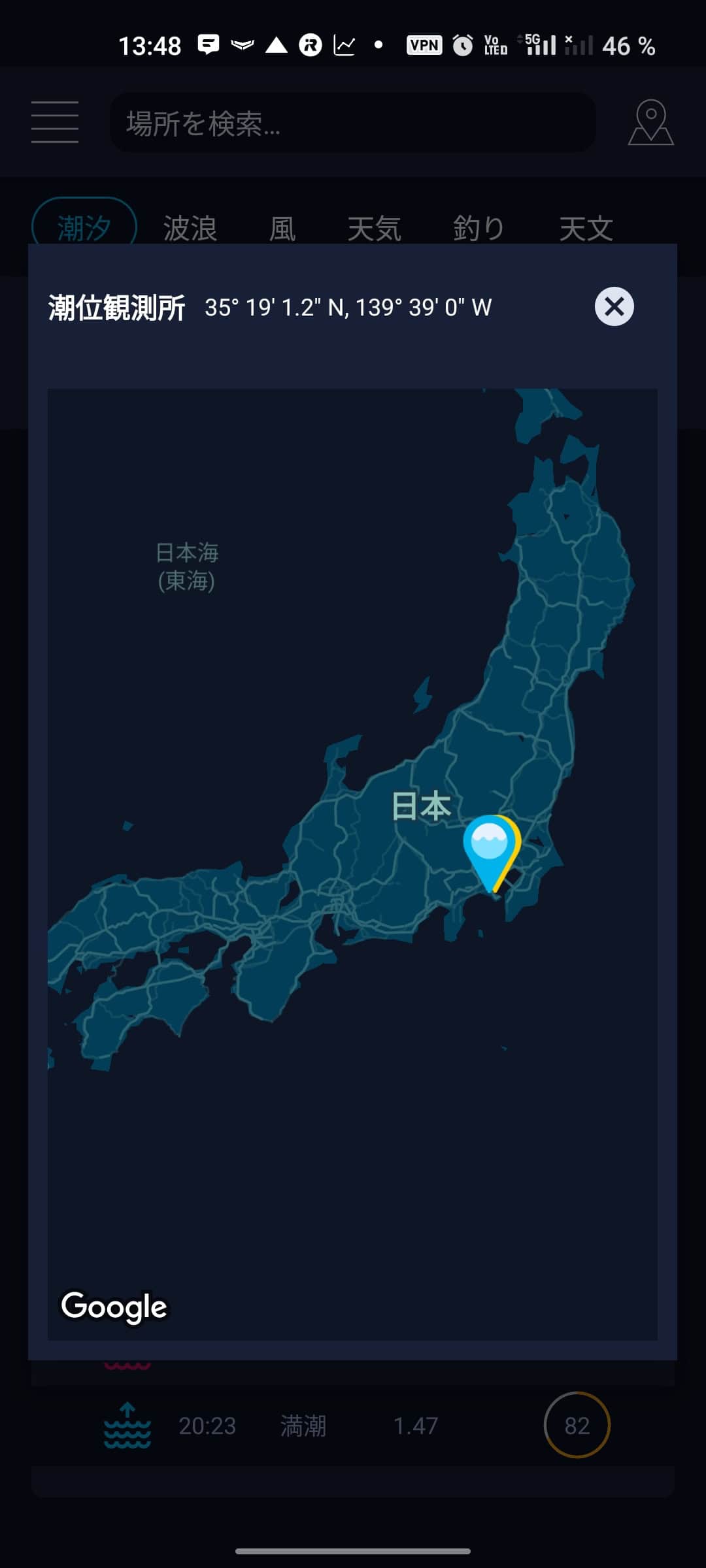This screenshot has width=706, height=1568.
Task: Activate the 潮汐 tab
Action: [84, 225]
